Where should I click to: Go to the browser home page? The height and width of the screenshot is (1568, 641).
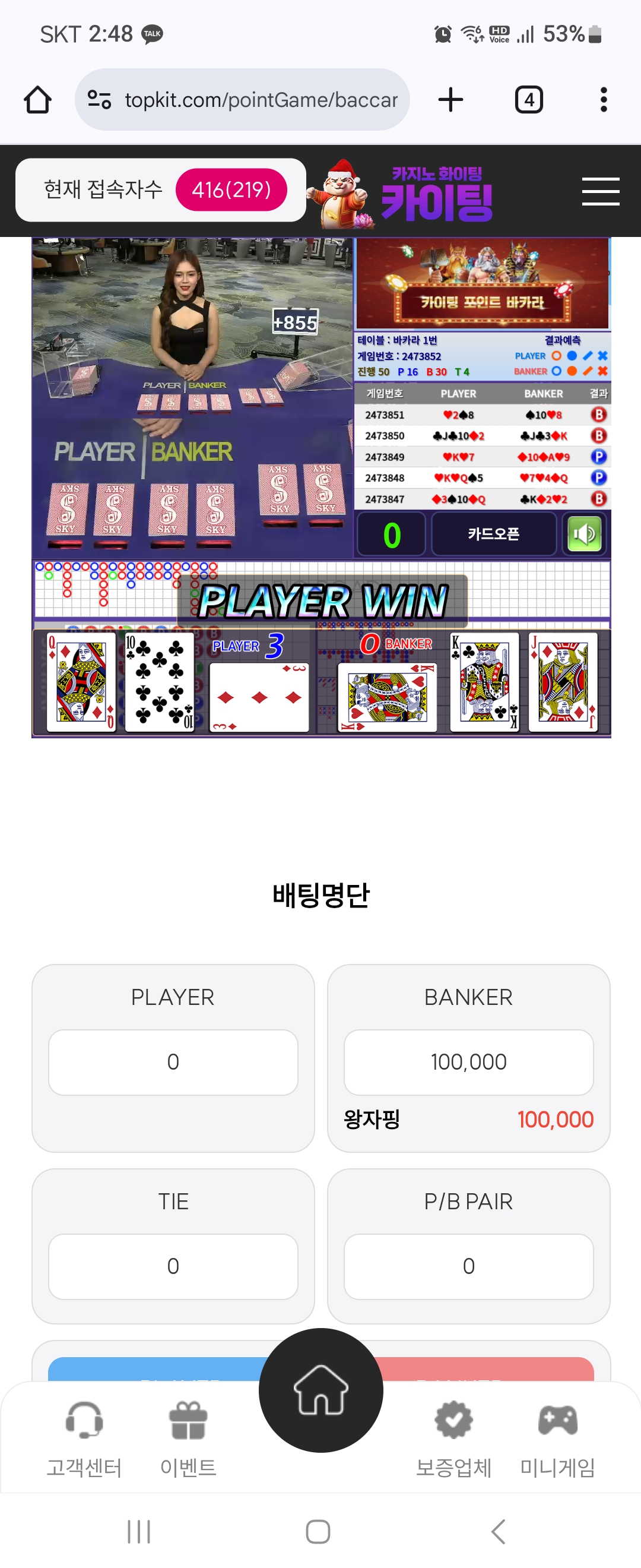pos(38,100)
